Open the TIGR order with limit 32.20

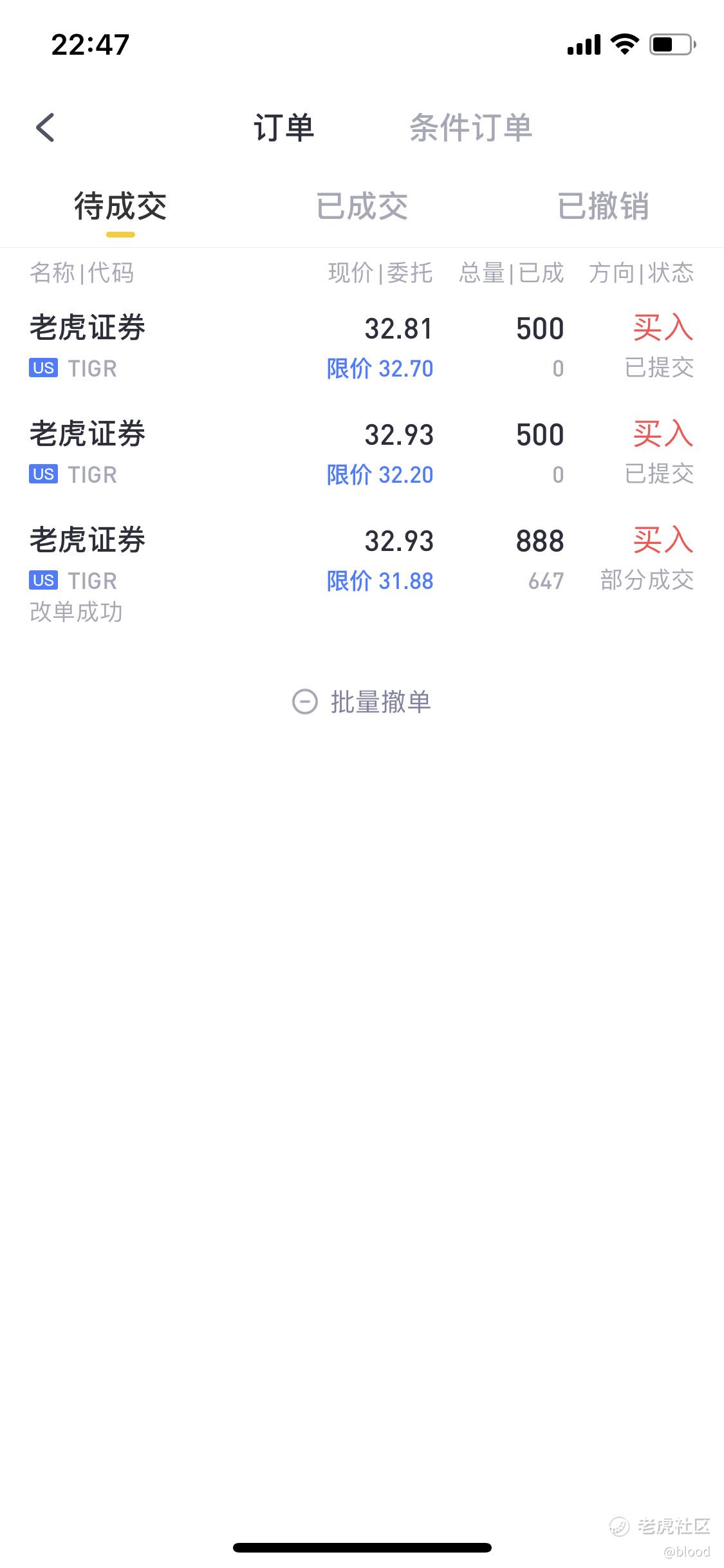coord(362,453)
